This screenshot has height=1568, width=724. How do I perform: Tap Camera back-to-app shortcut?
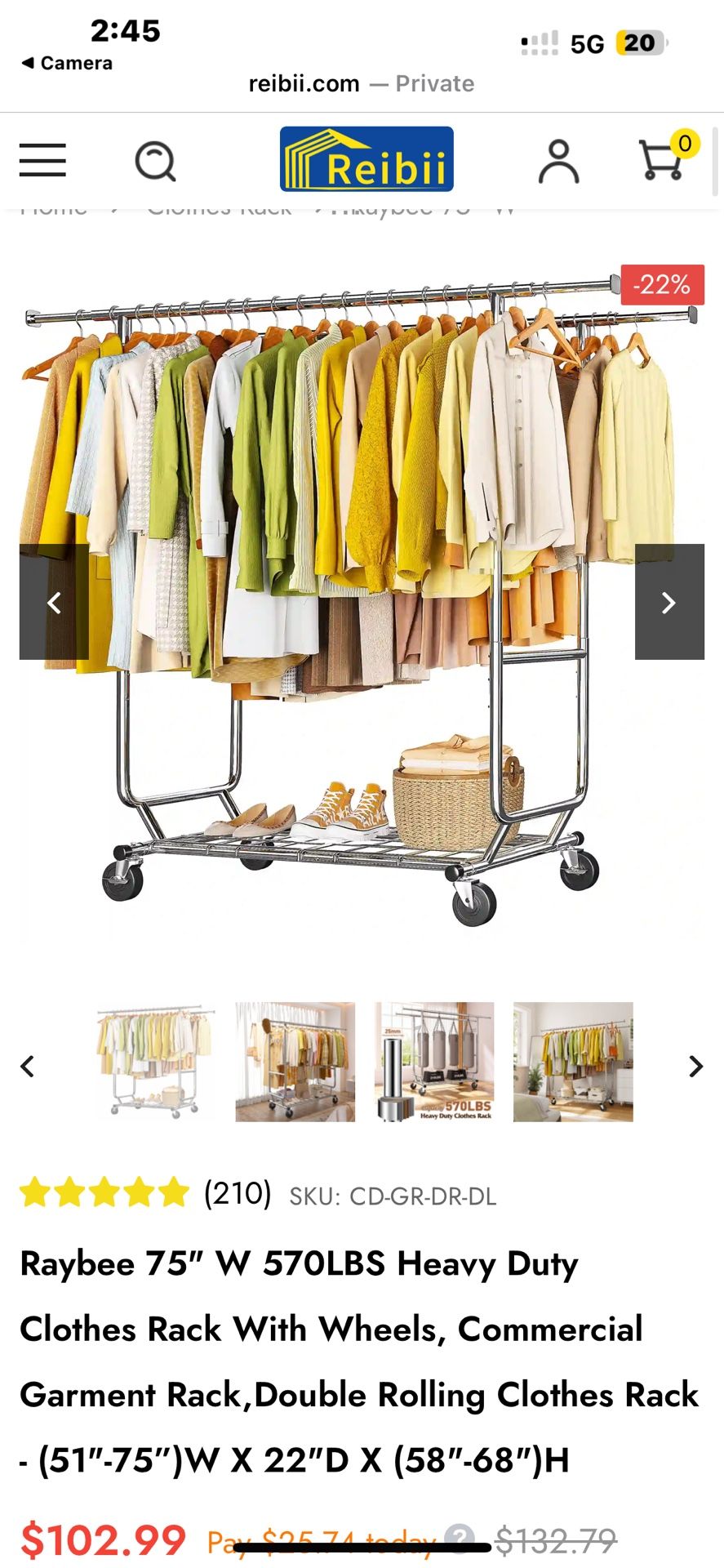pos(67,63)
